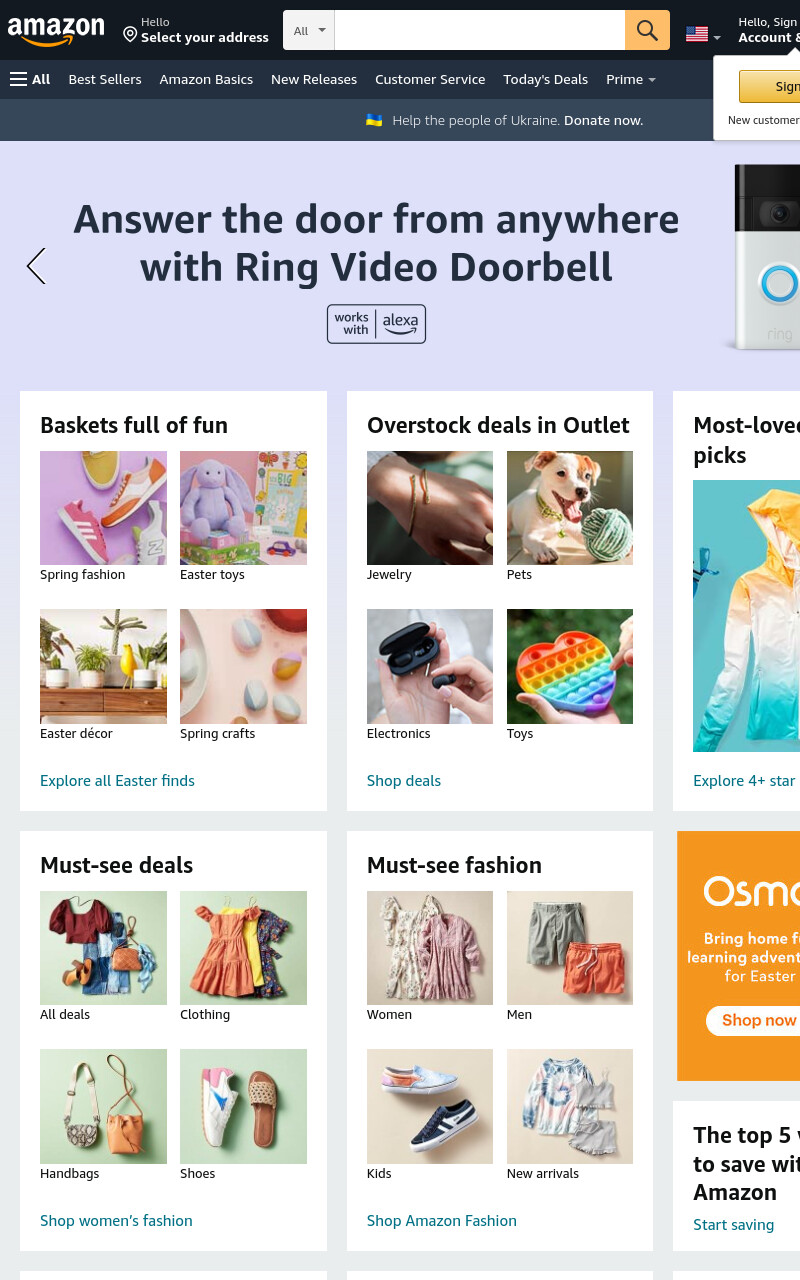Expand the Prime menu
The image size is (800, 1280).
coord(631,79)
